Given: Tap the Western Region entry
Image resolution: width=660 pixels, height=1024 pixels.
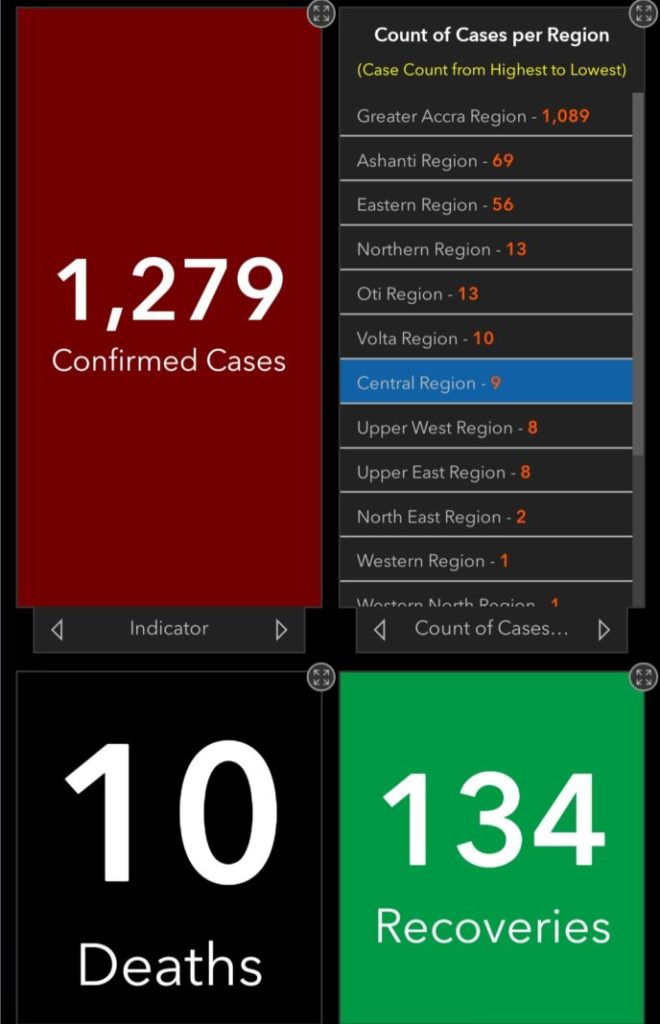Looking at the screenshot, I should pyautogui.click(x=485, y=561).
